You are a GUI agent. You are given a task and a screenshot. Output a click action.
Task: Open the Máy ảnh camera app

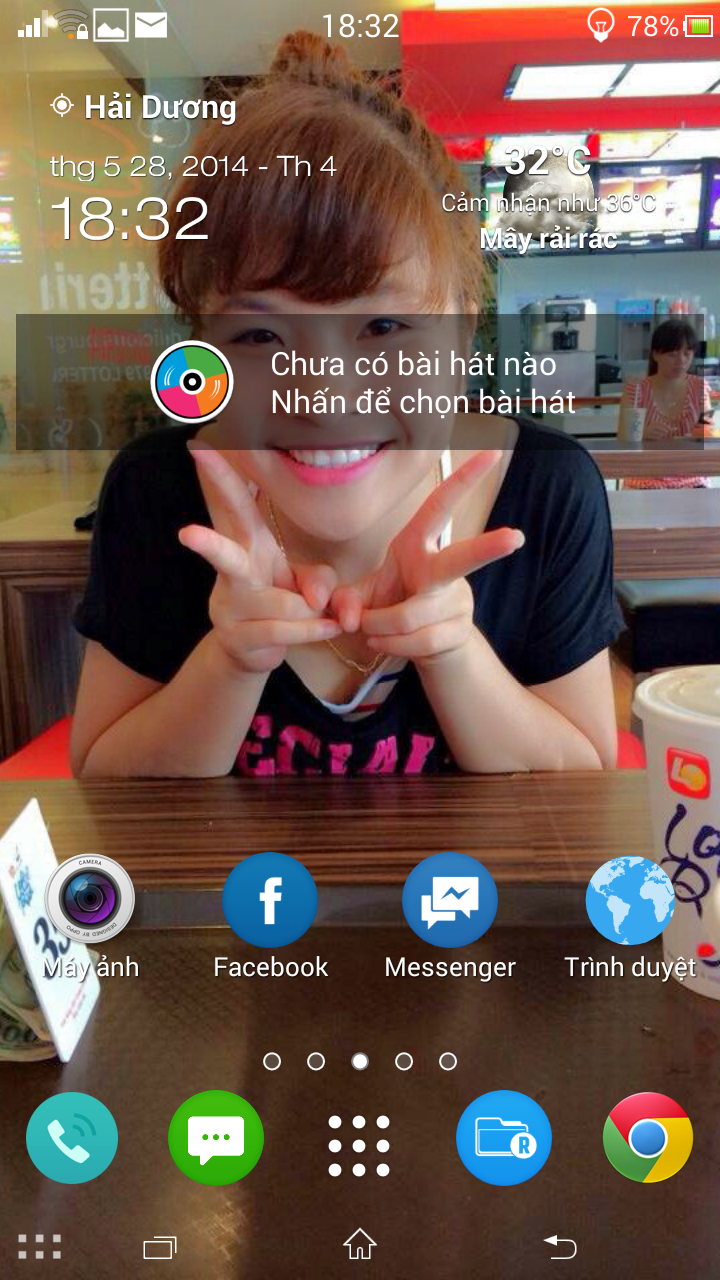(x=90, y=900)
